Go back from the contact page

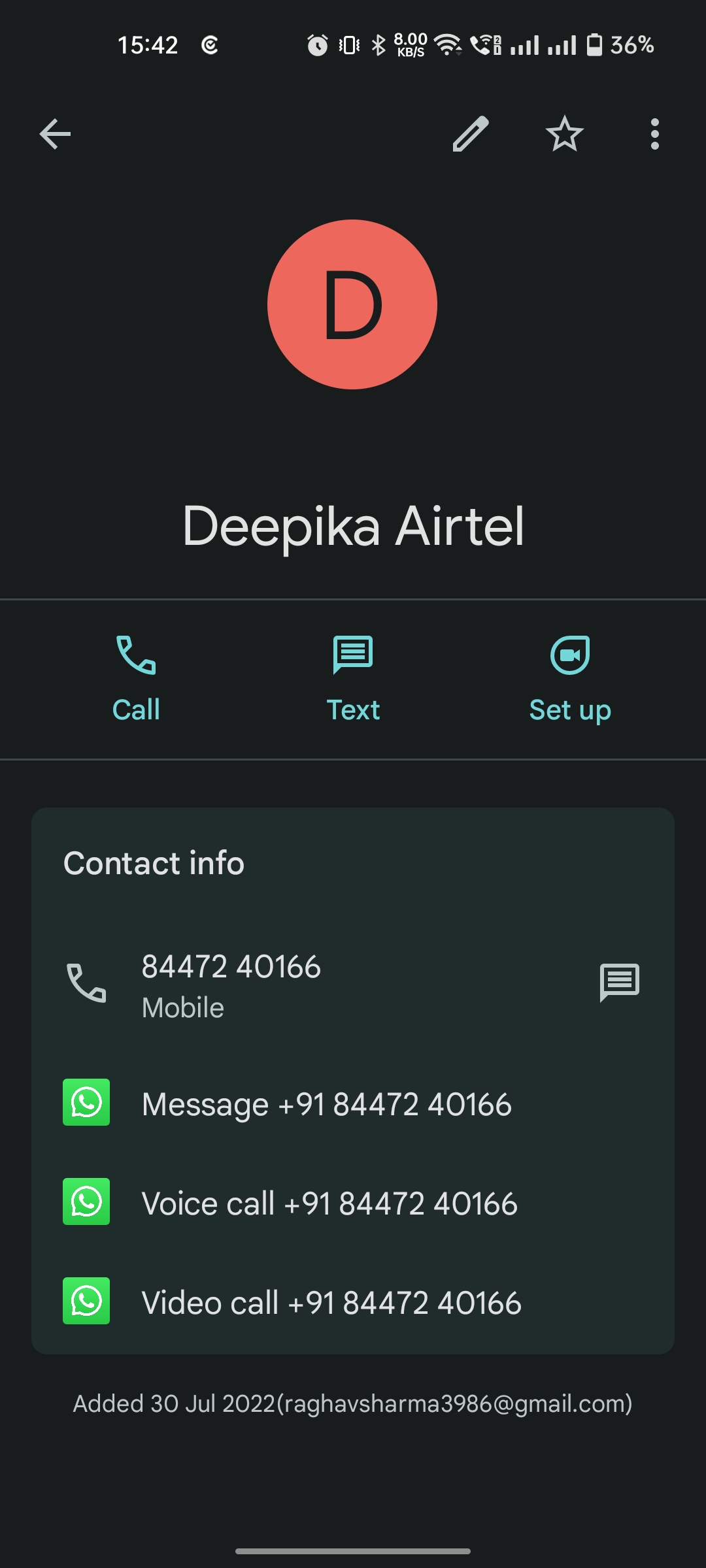point(55,135)
